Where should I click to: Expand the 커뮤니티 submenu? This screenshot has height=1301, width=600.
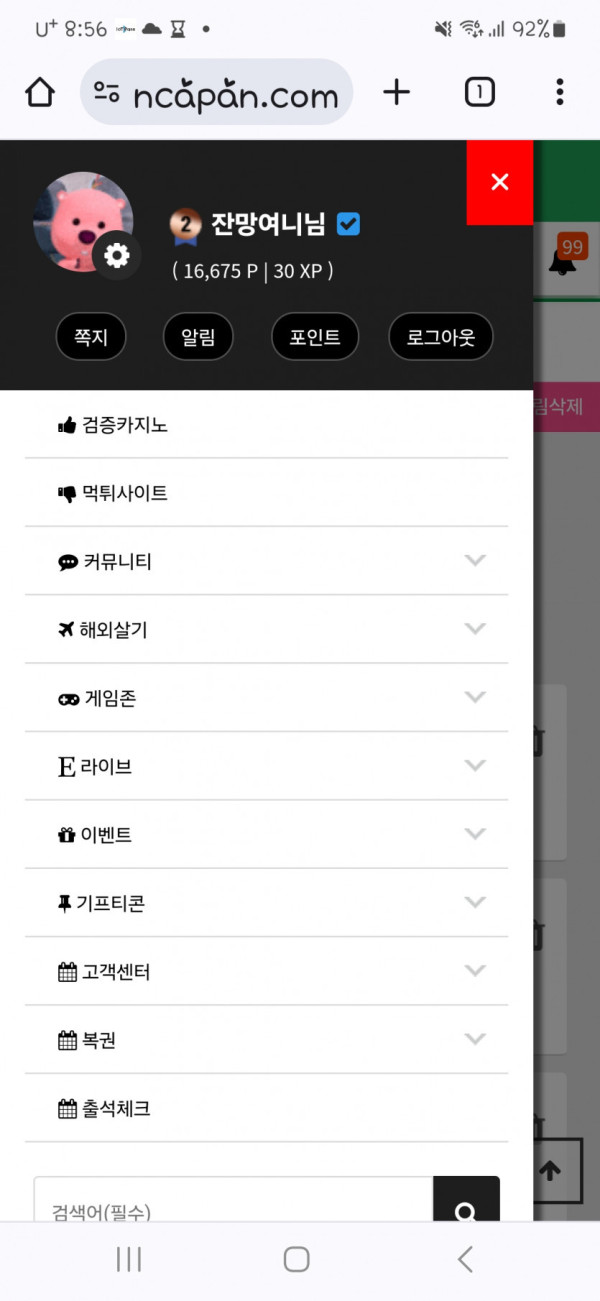tap(475, 561)
